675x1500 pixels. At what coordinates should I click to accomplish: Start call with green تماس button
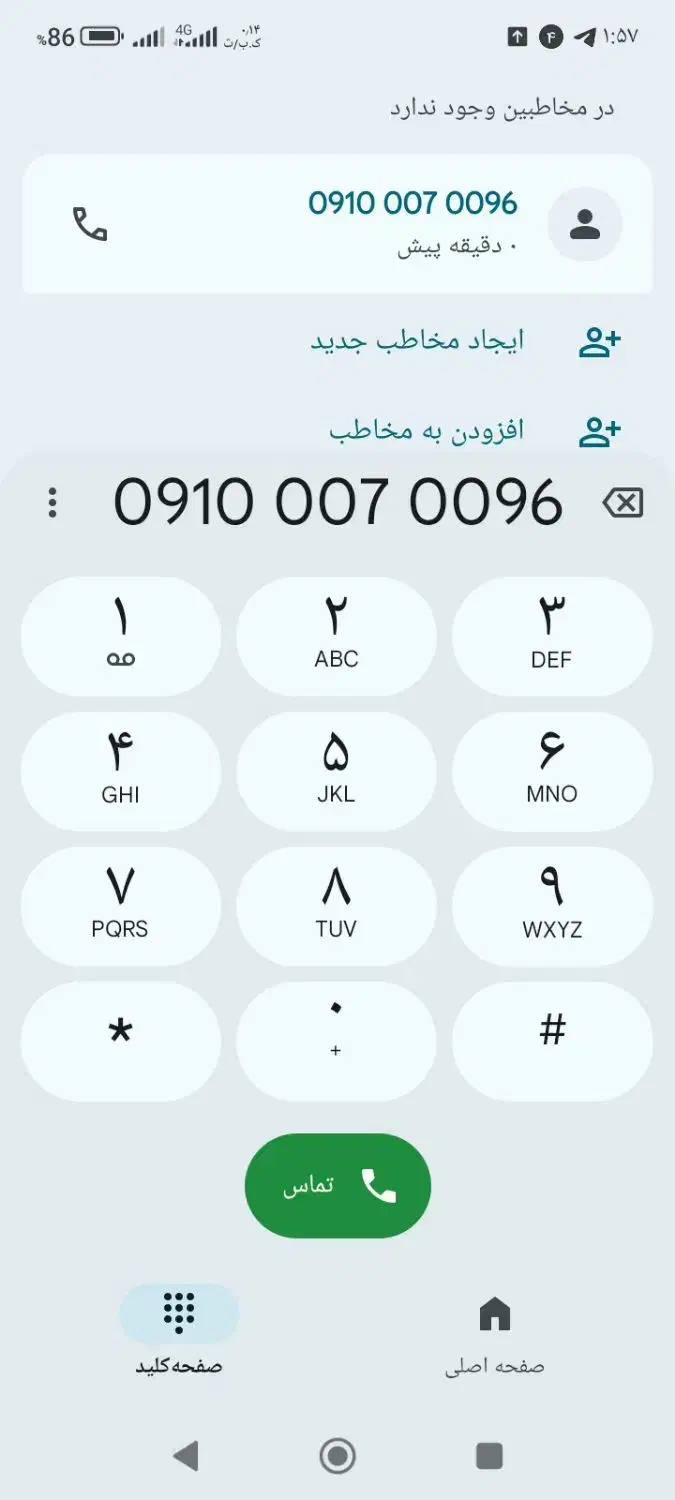click(x=338, y=1186)
